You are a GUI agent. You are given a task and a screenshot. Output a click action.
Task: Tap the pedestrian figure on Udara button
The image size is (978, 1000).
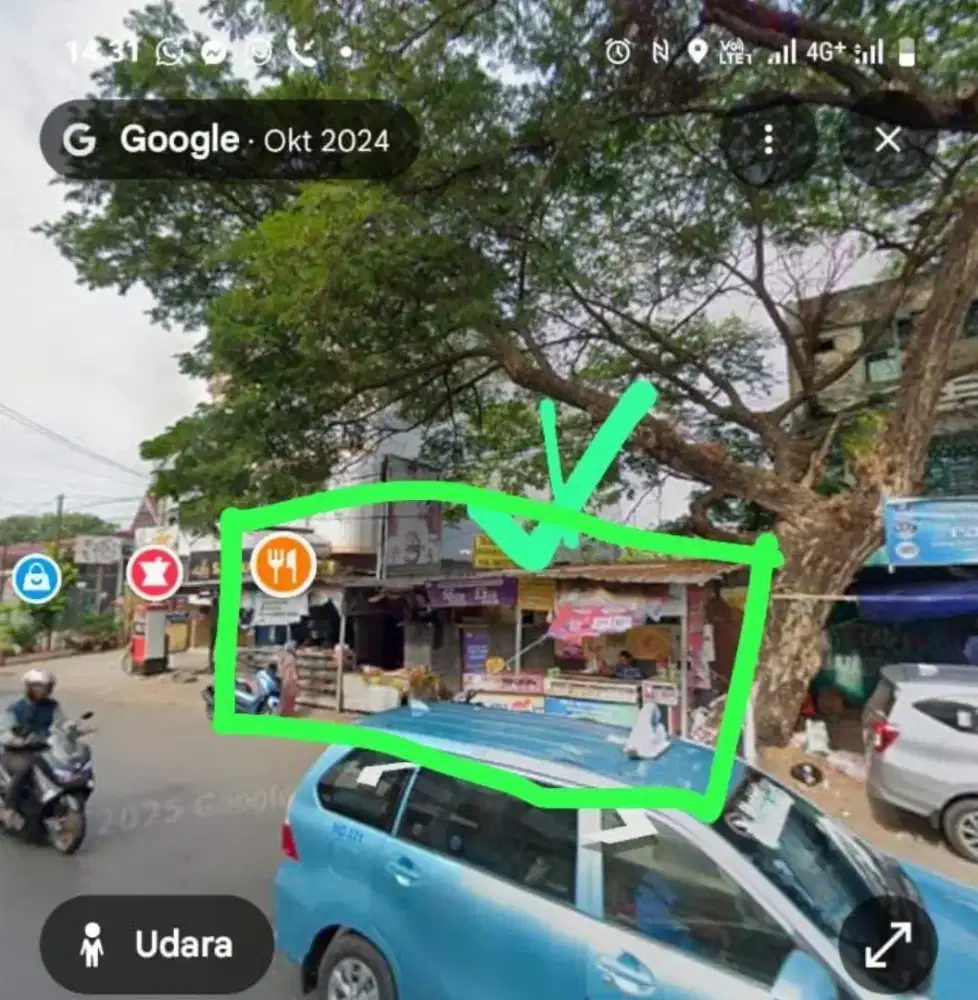(x=91, y=941)
